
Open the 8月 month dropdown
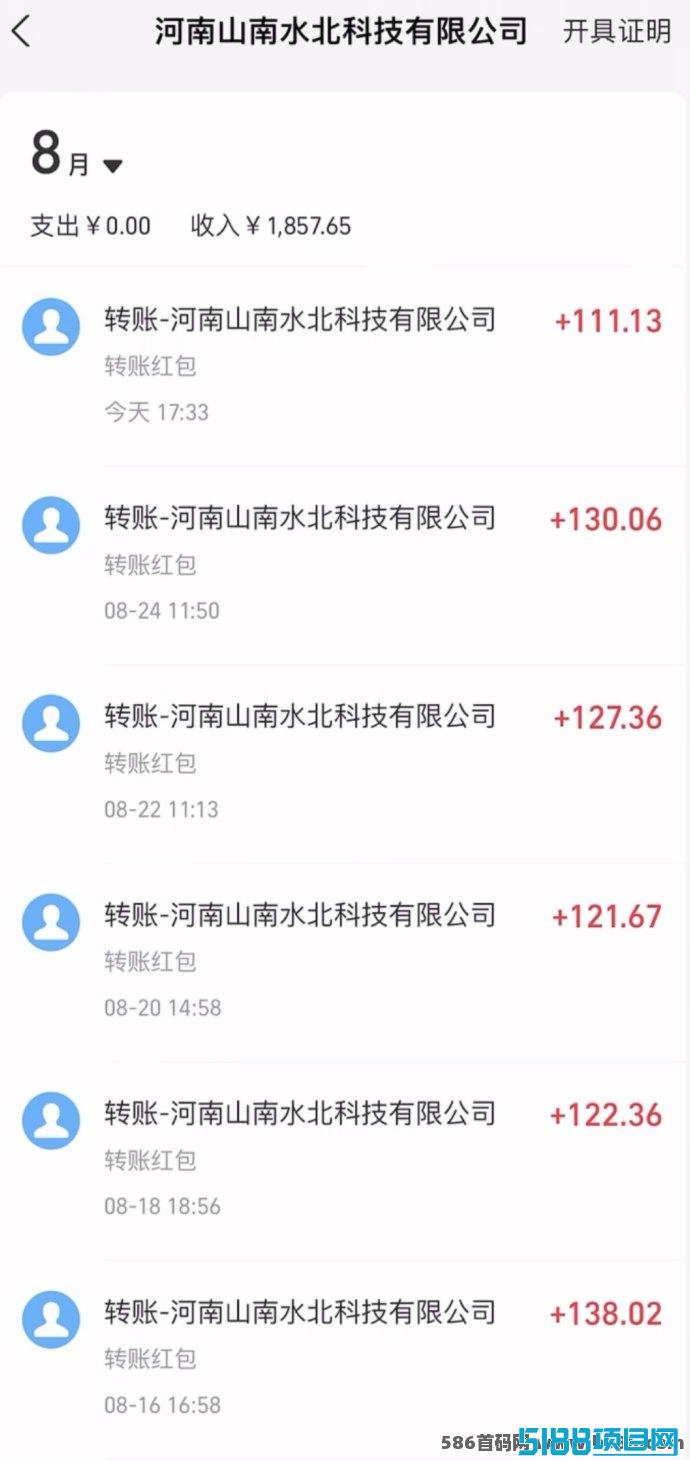pos(76,155)
